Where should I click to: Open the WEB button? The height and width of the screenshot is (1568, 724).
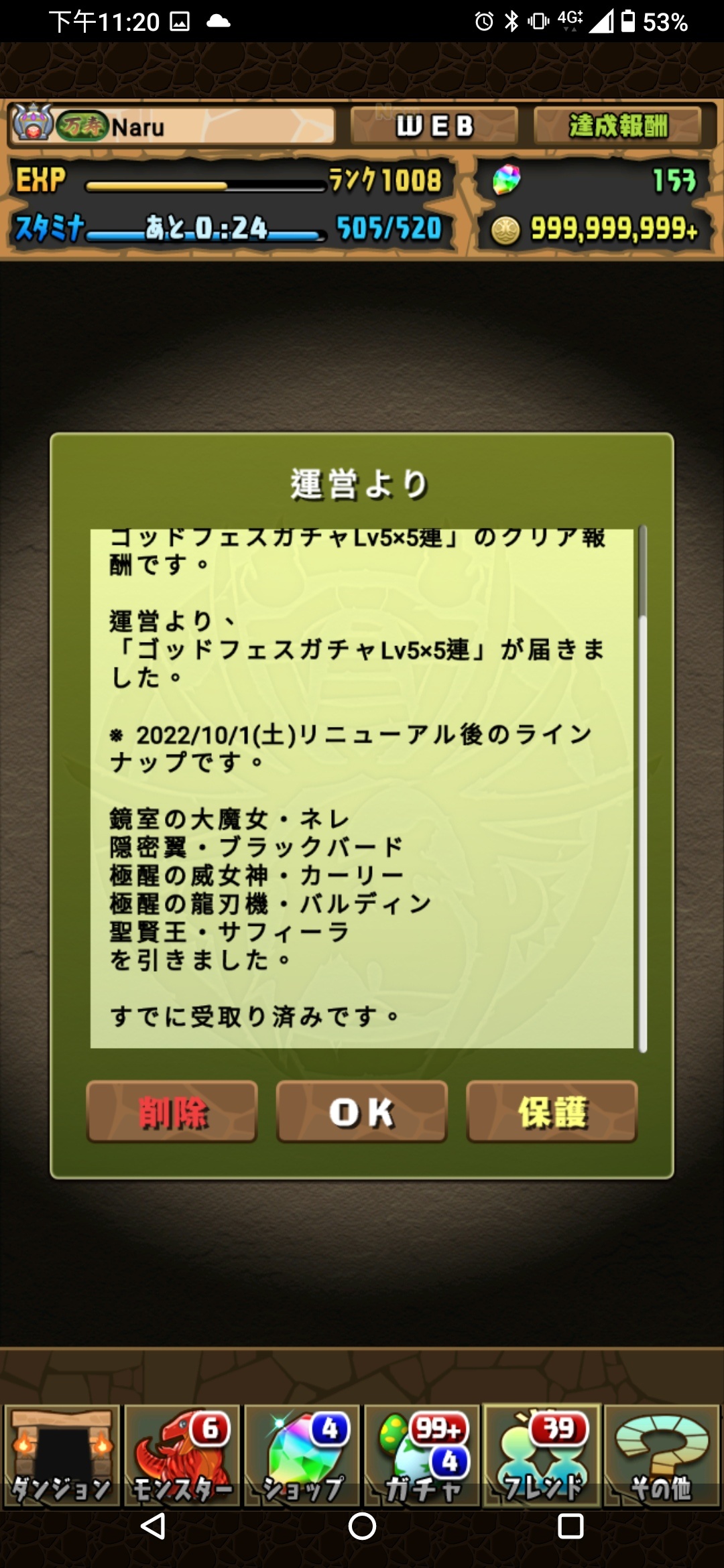(434, 126)
